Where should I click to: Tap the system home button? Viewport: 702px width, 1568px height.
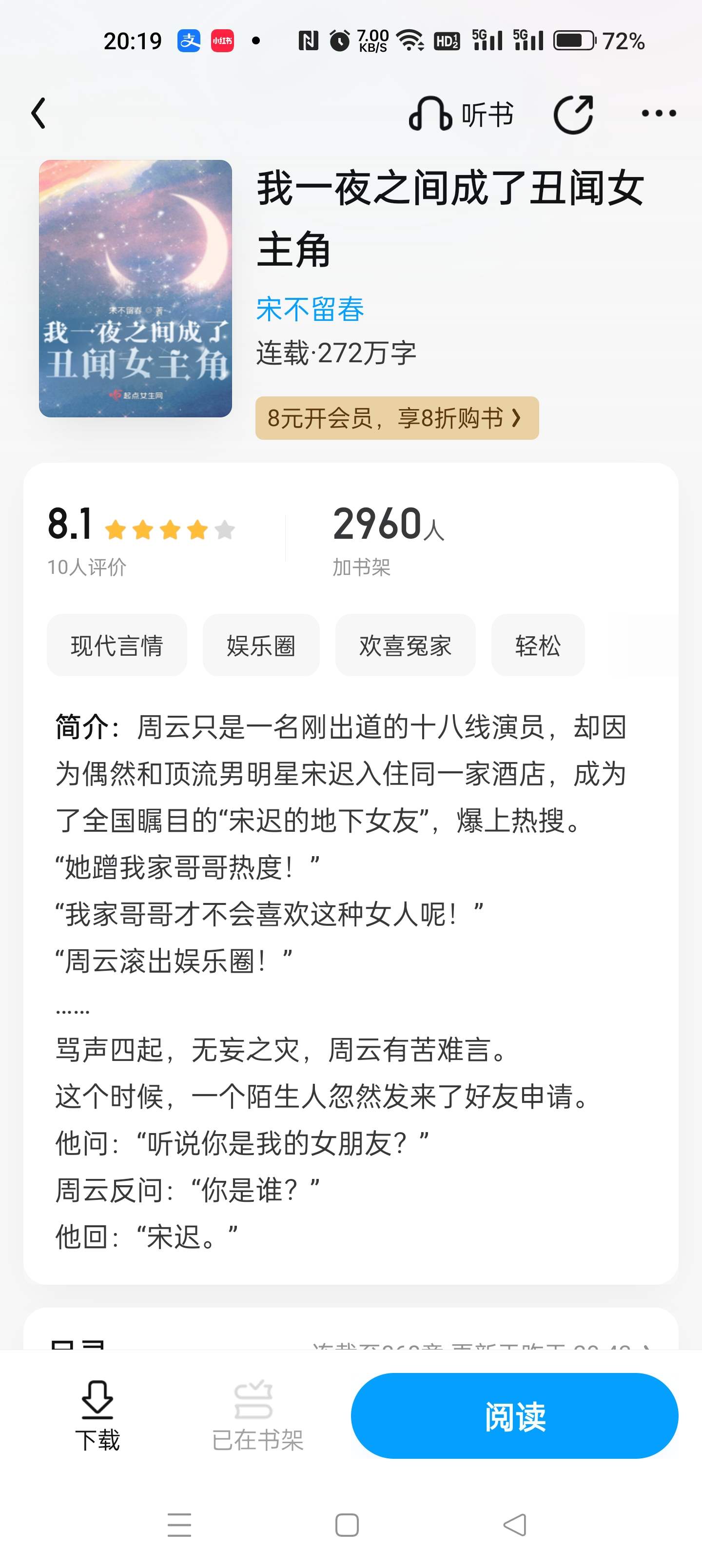coord(347,1526)
